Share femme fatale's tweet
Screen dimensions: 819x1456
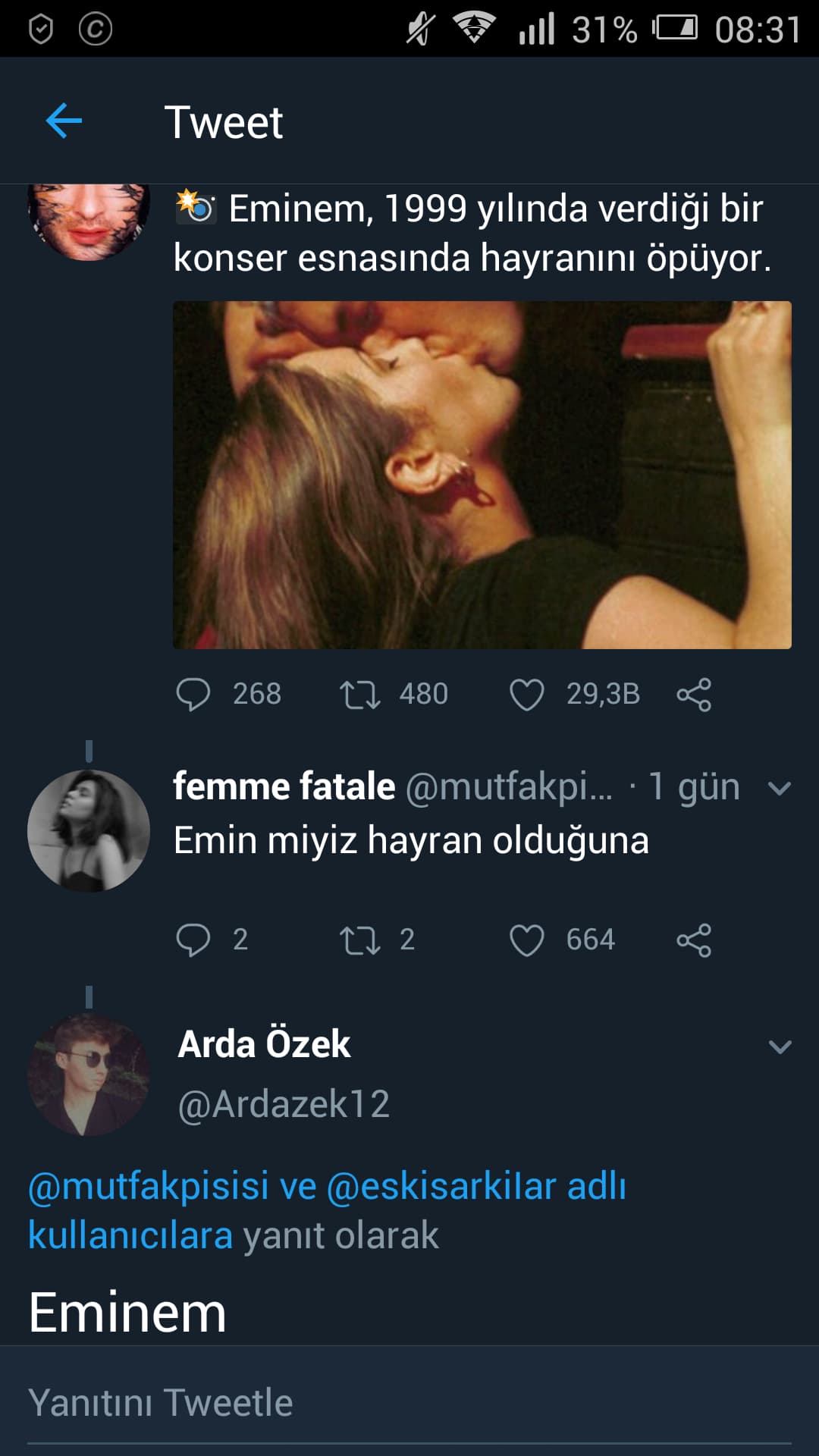click(693, 940)
